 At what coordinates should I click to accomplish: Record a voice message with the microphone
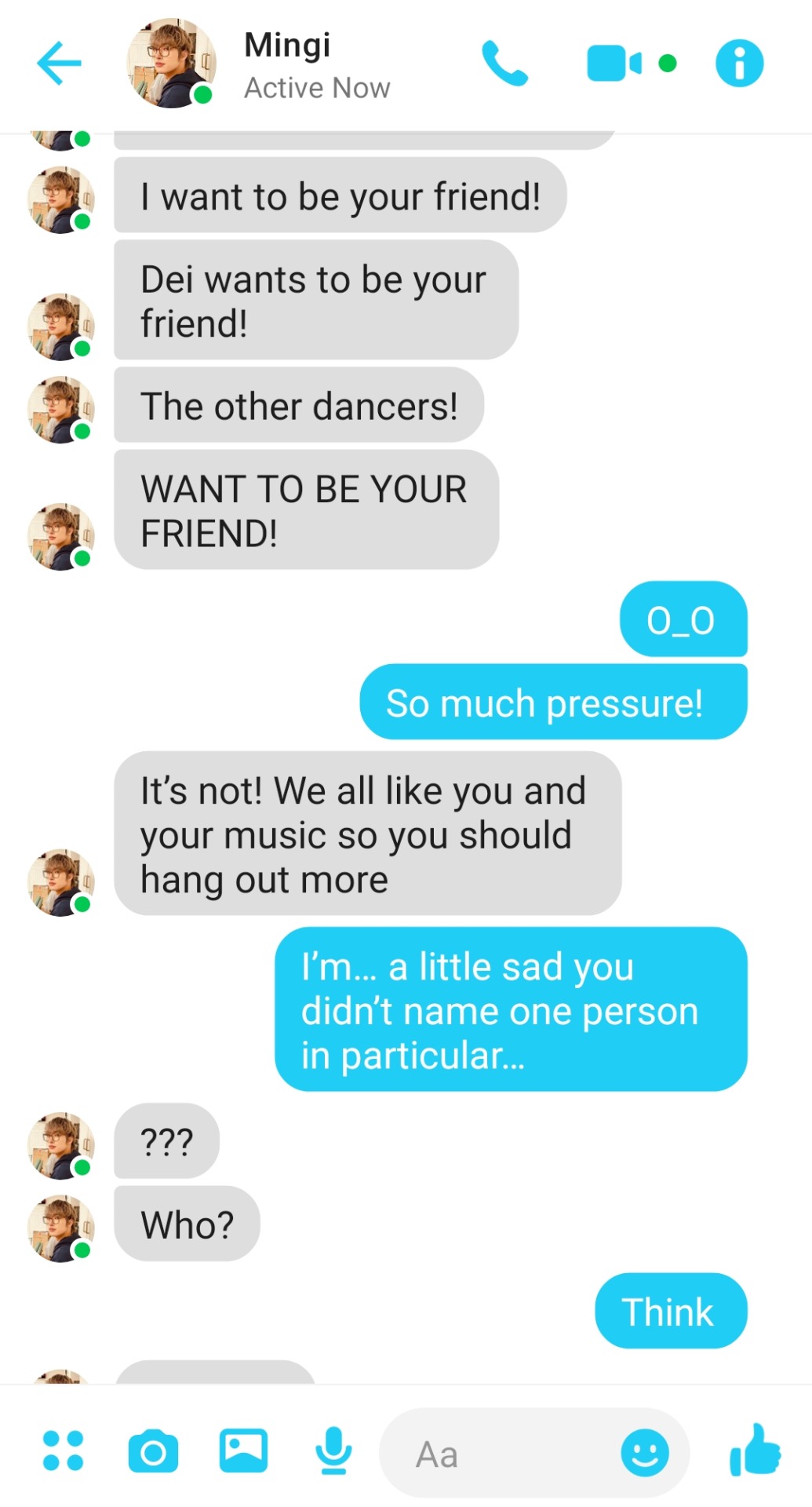(333, 1450)
